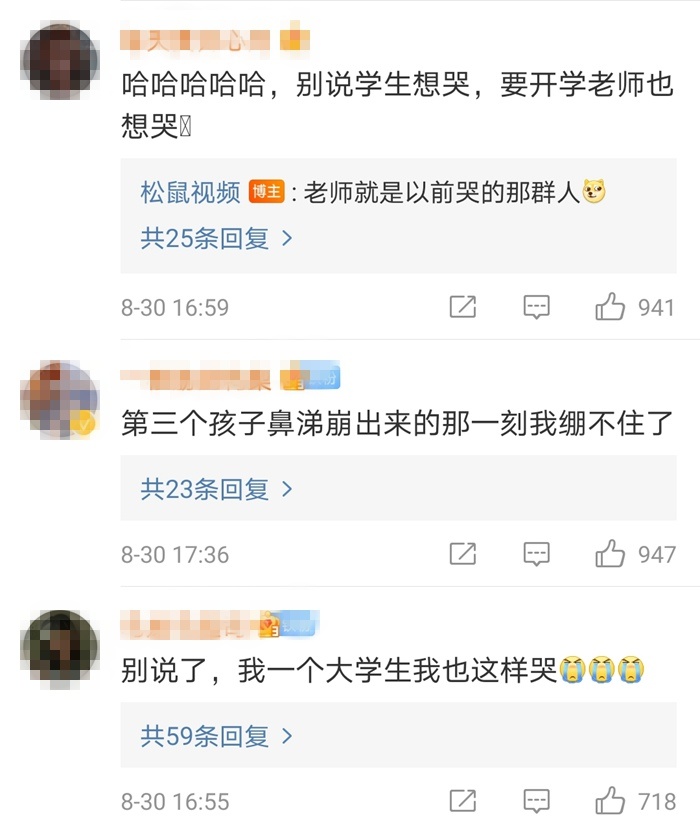The width and height of the screenshot is (700, 826).
Task: Open 松鼠视频 profile link in the reply
Action: click(x=190, y=192)
